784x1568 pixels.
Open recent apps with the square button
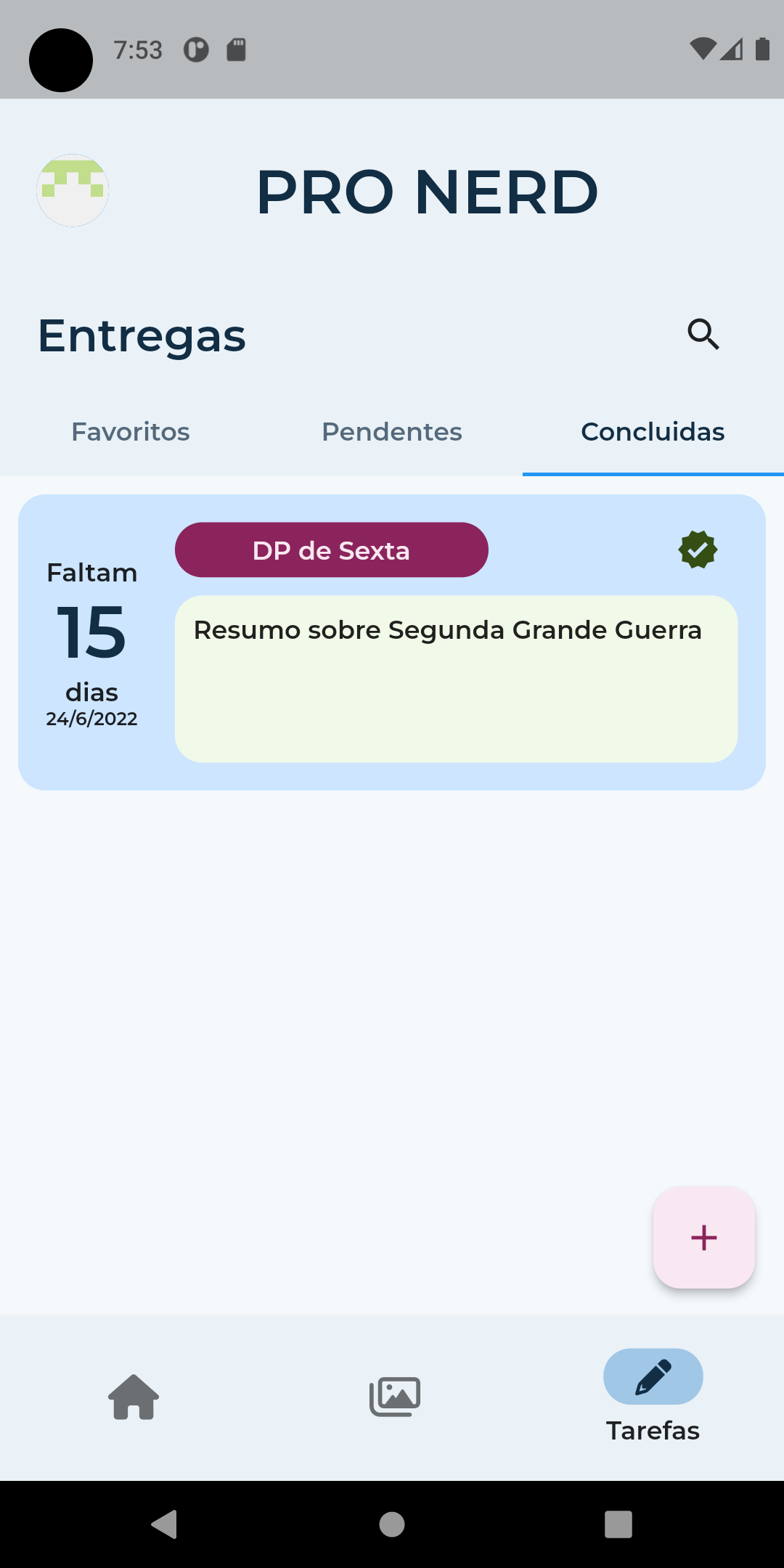click(618, 1524)
